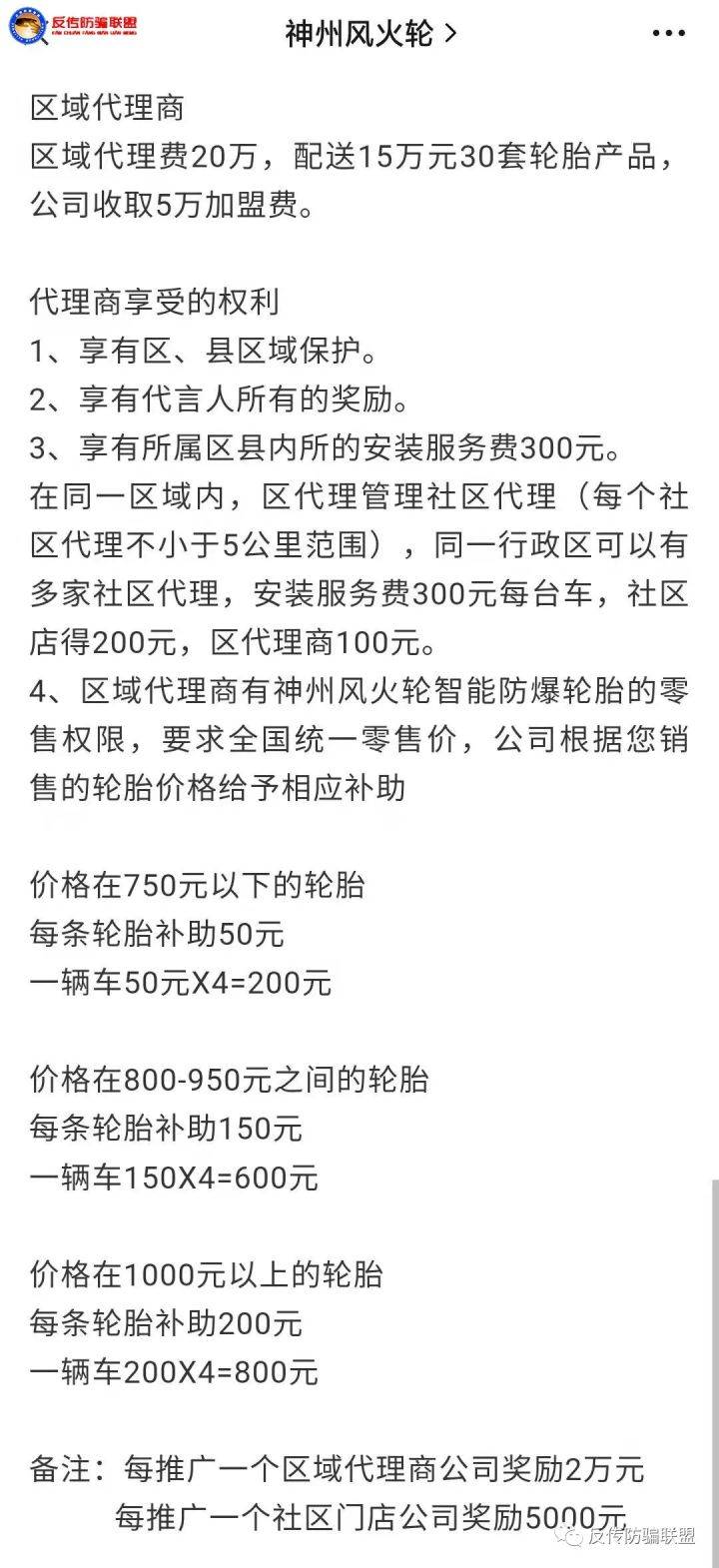Open the 神州风火轮 title details
The width and height of the screenshot is (719, 1568).
point(370,33)
